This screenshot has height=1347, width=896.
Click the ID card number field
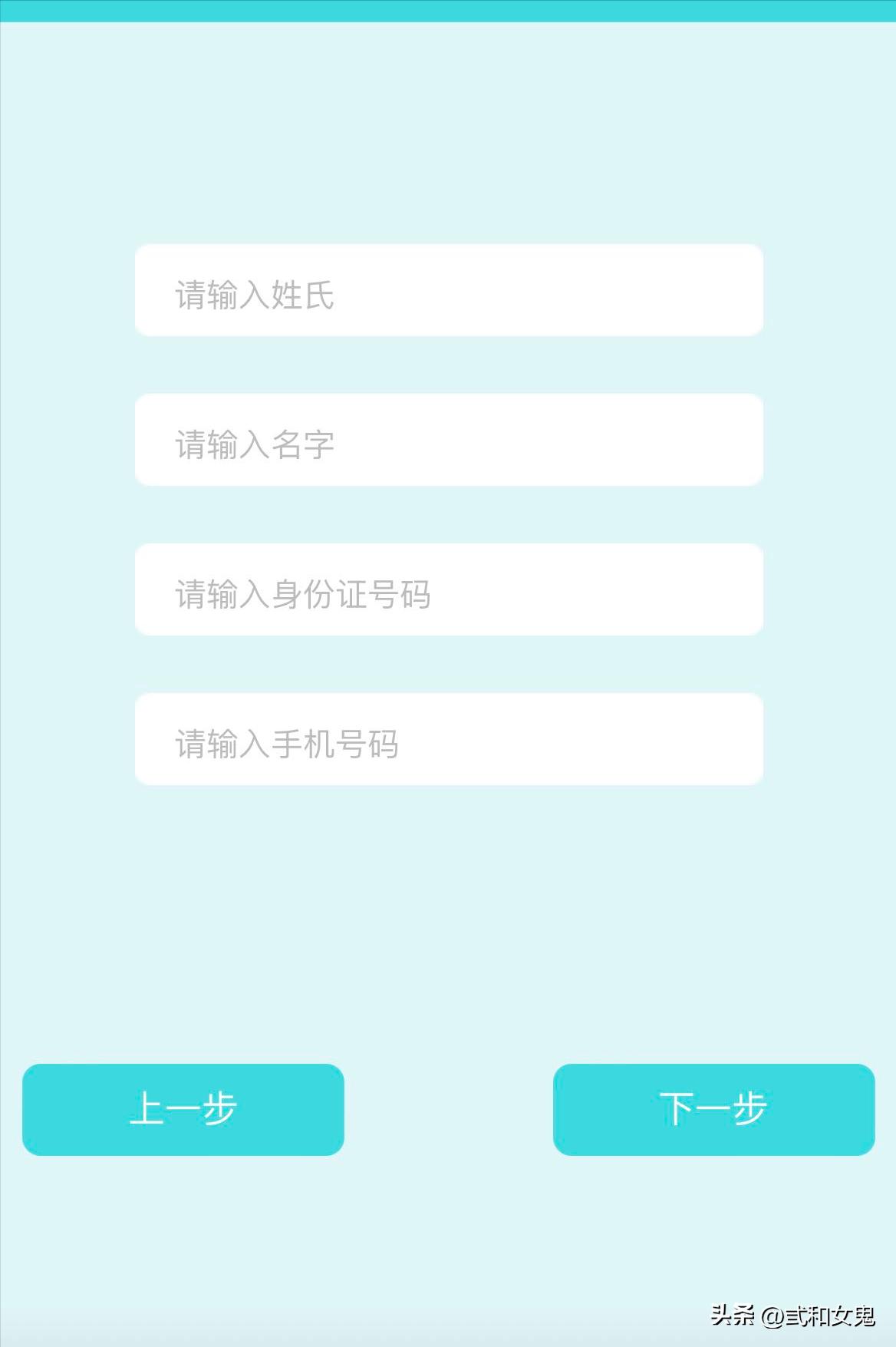[x=448, y=589]
